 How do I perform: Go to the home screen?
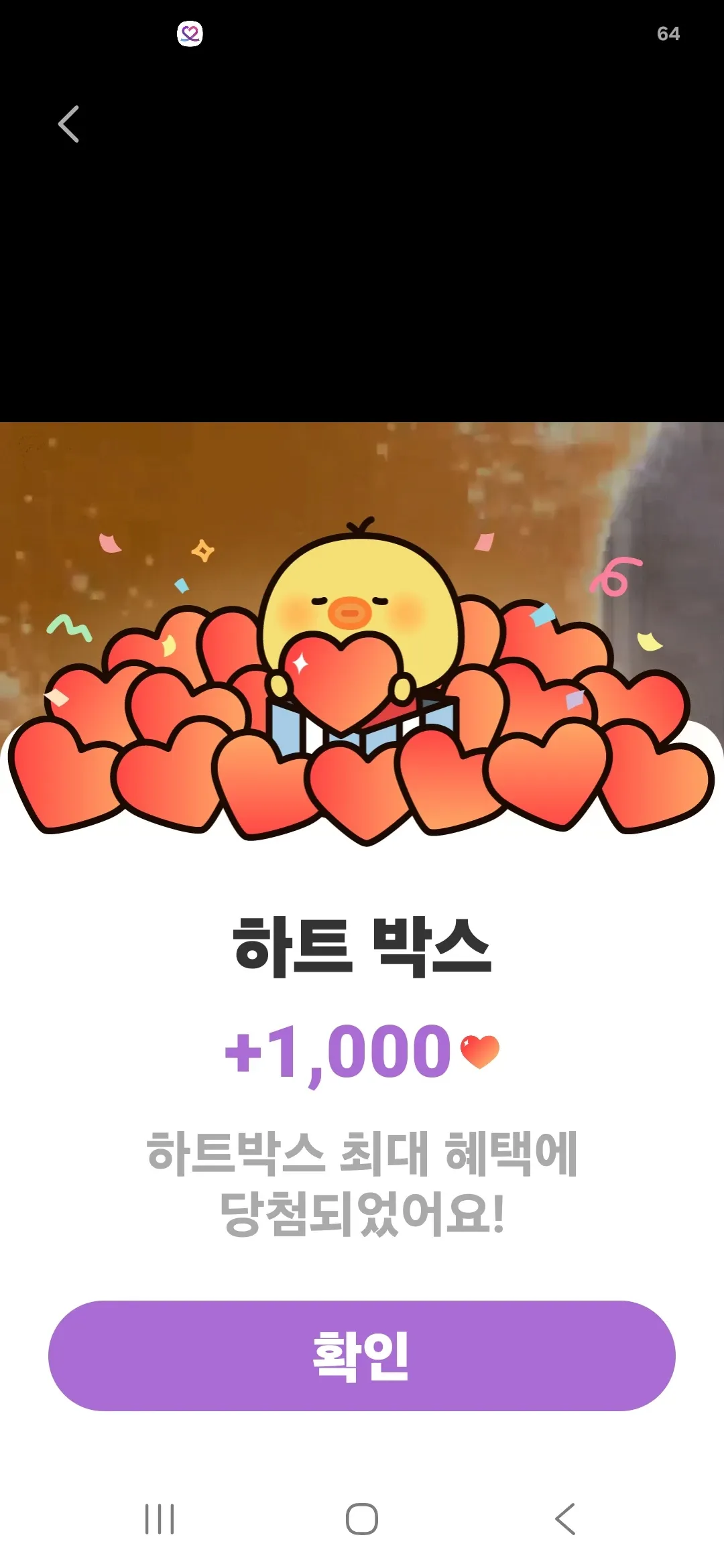tap(362, 1518)
